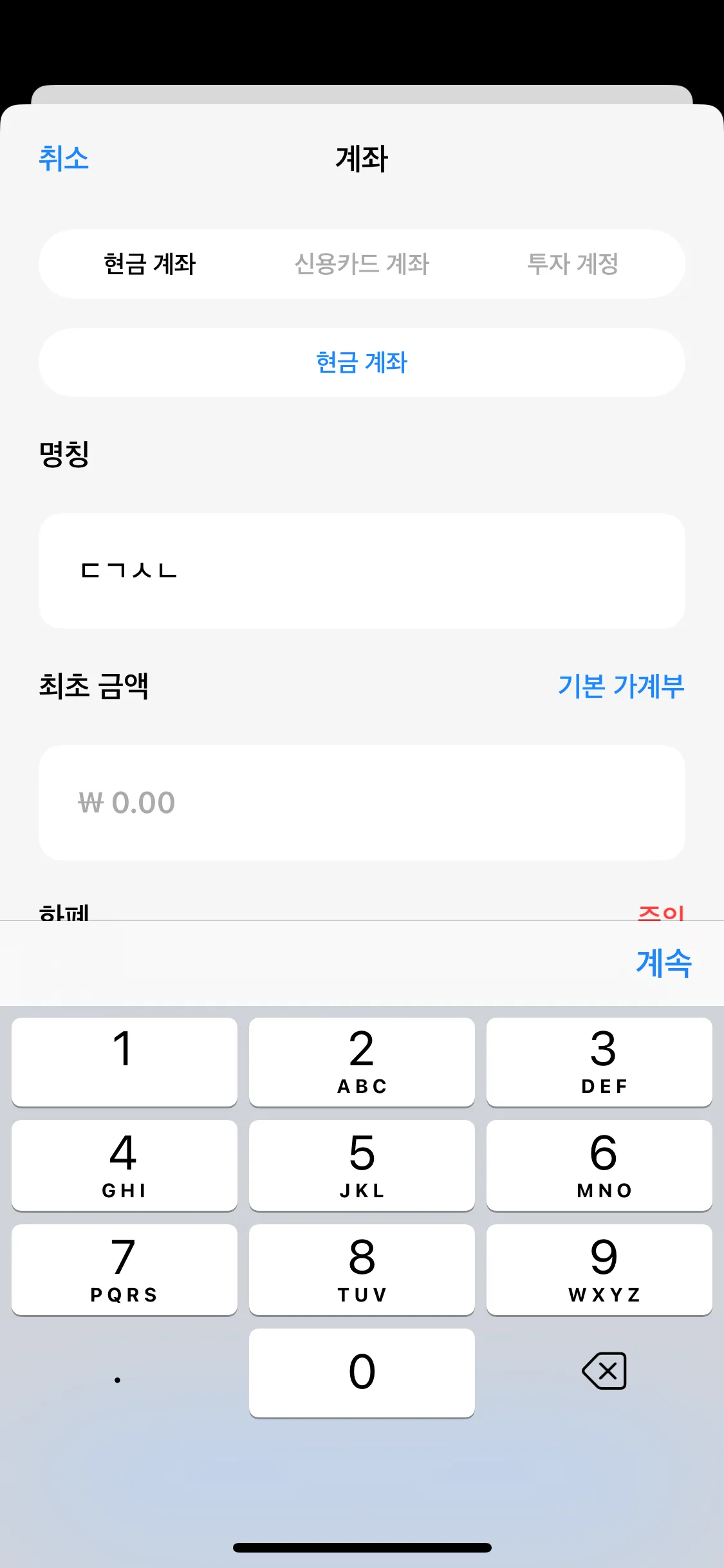The image size is (724, 1568).
Task: Switch to the 신용카드 계좌 tab
Action: 362,264
